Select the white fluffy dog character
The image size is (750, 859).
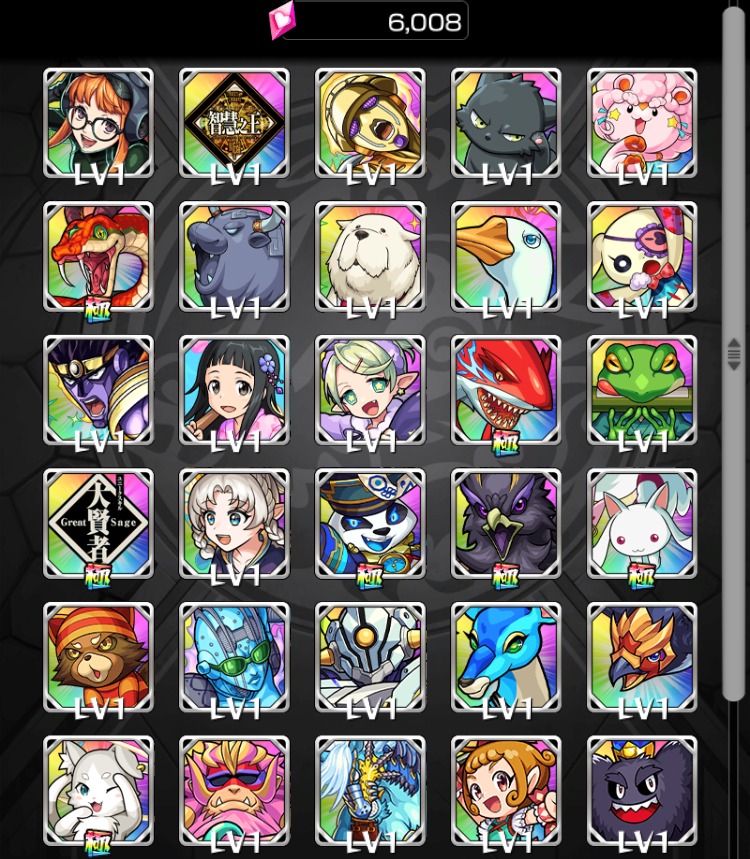pyautogui.click(x=370, y=256)
